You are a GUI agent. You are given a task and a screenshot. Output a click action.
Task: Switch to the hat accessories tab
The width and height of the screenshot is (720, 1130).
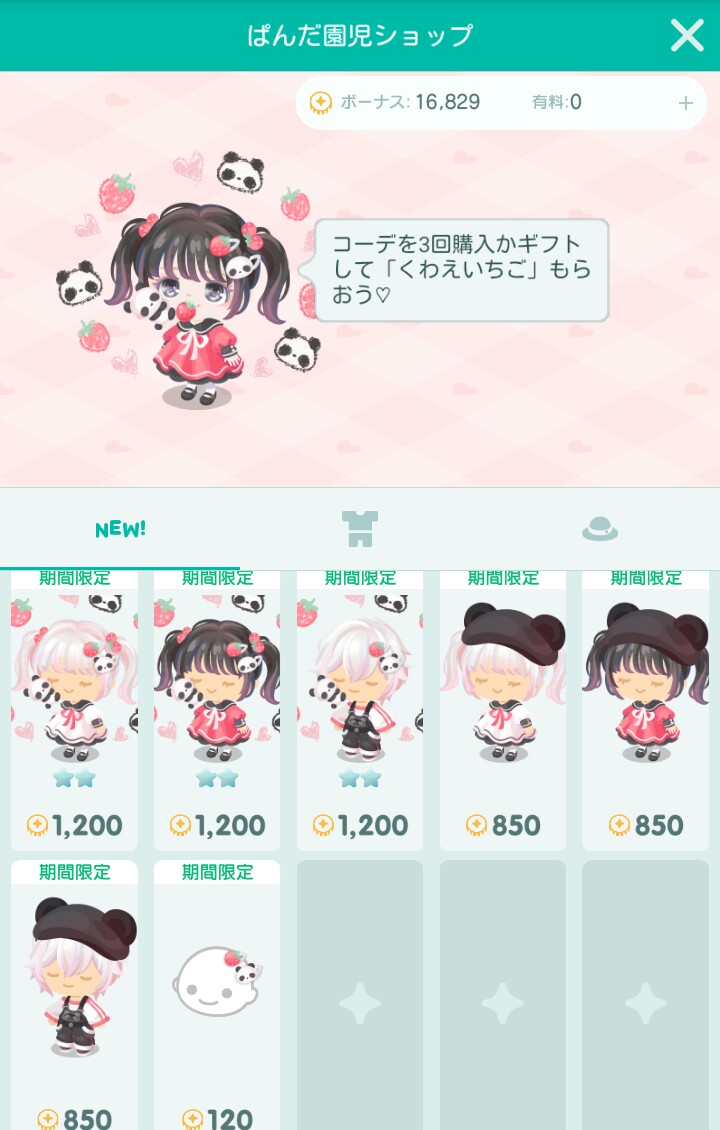(599, 529)
